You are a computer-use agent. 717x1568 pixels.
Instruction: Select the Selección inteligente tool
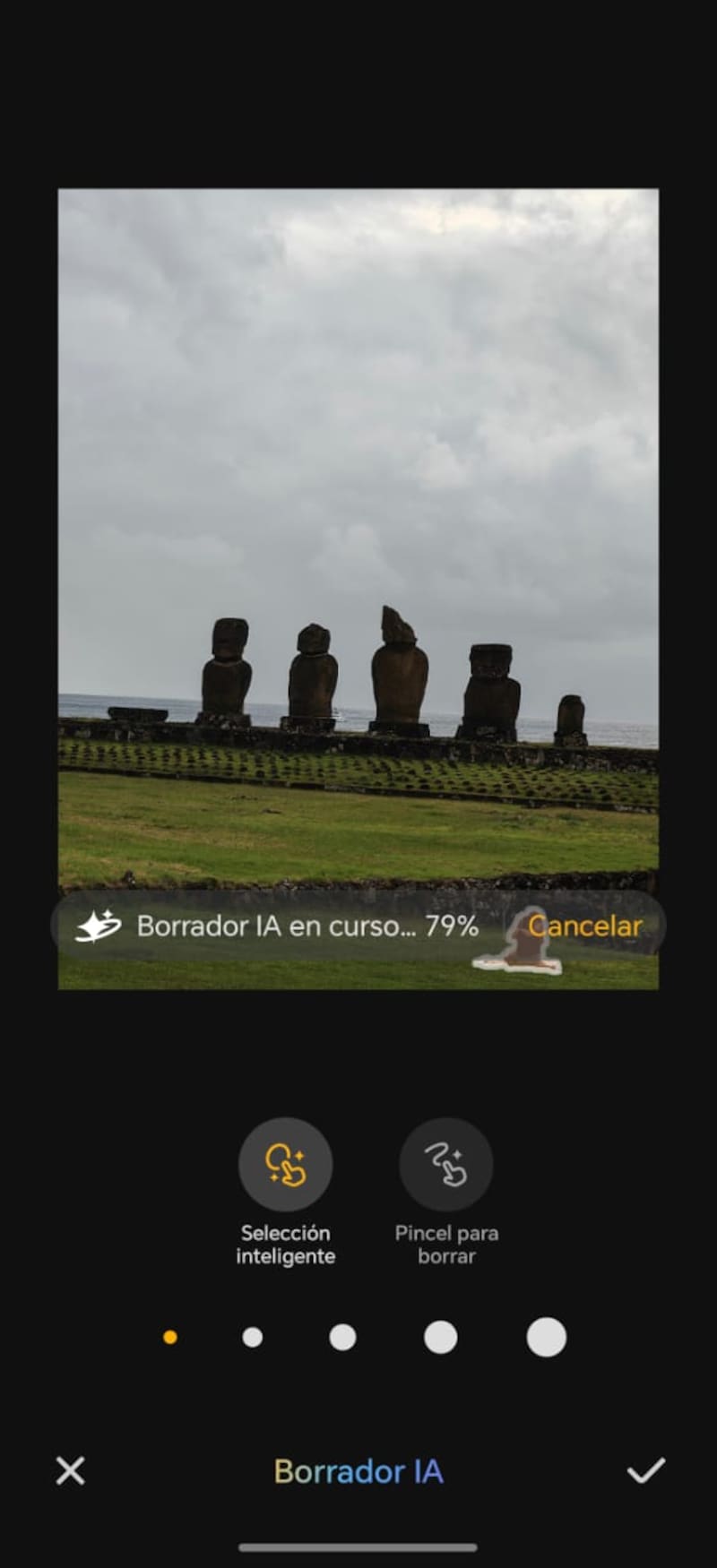285,1164
